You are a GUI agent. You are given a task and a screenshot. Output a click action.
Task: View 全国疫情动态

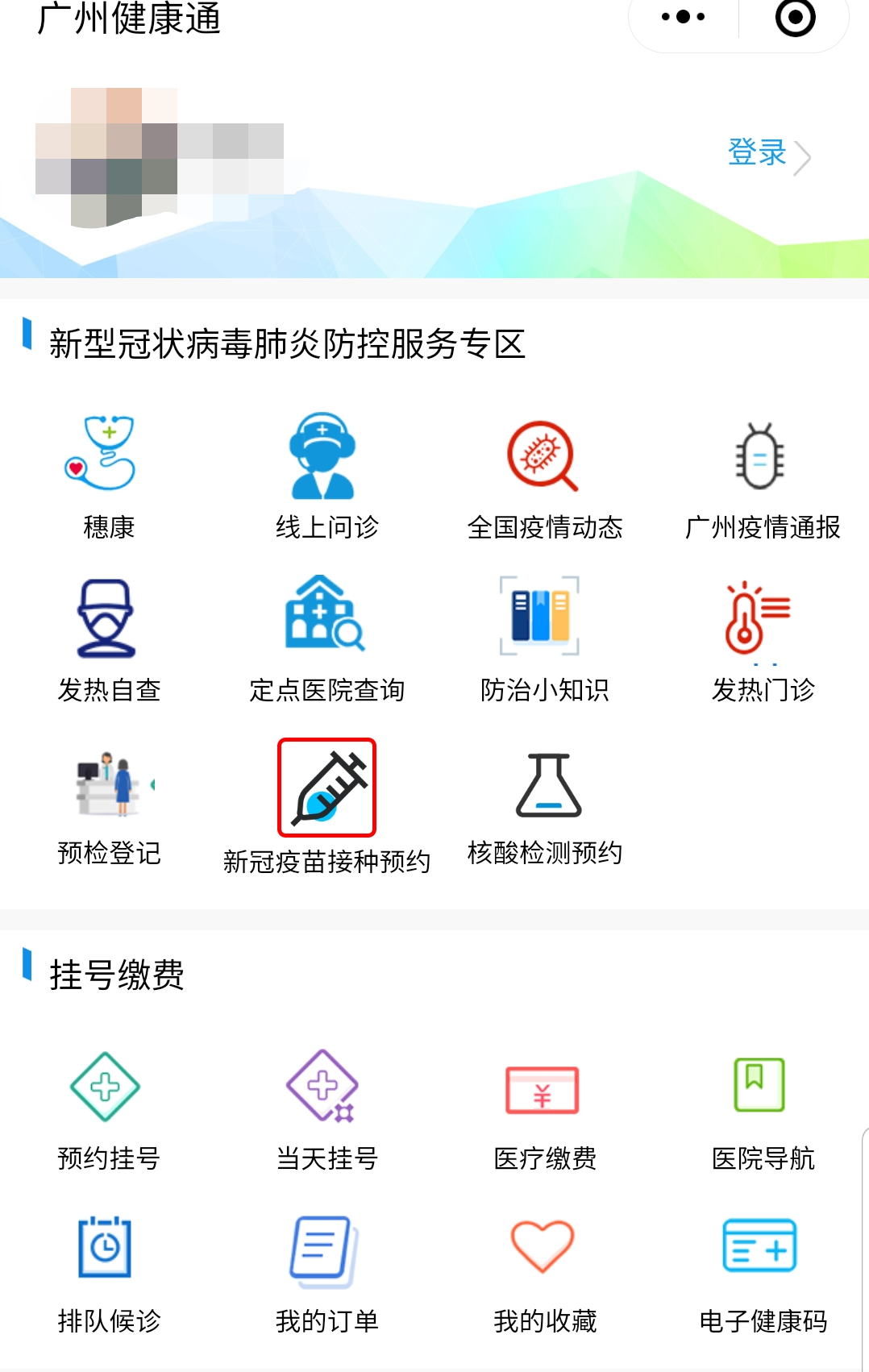click(x=544, y=474)
